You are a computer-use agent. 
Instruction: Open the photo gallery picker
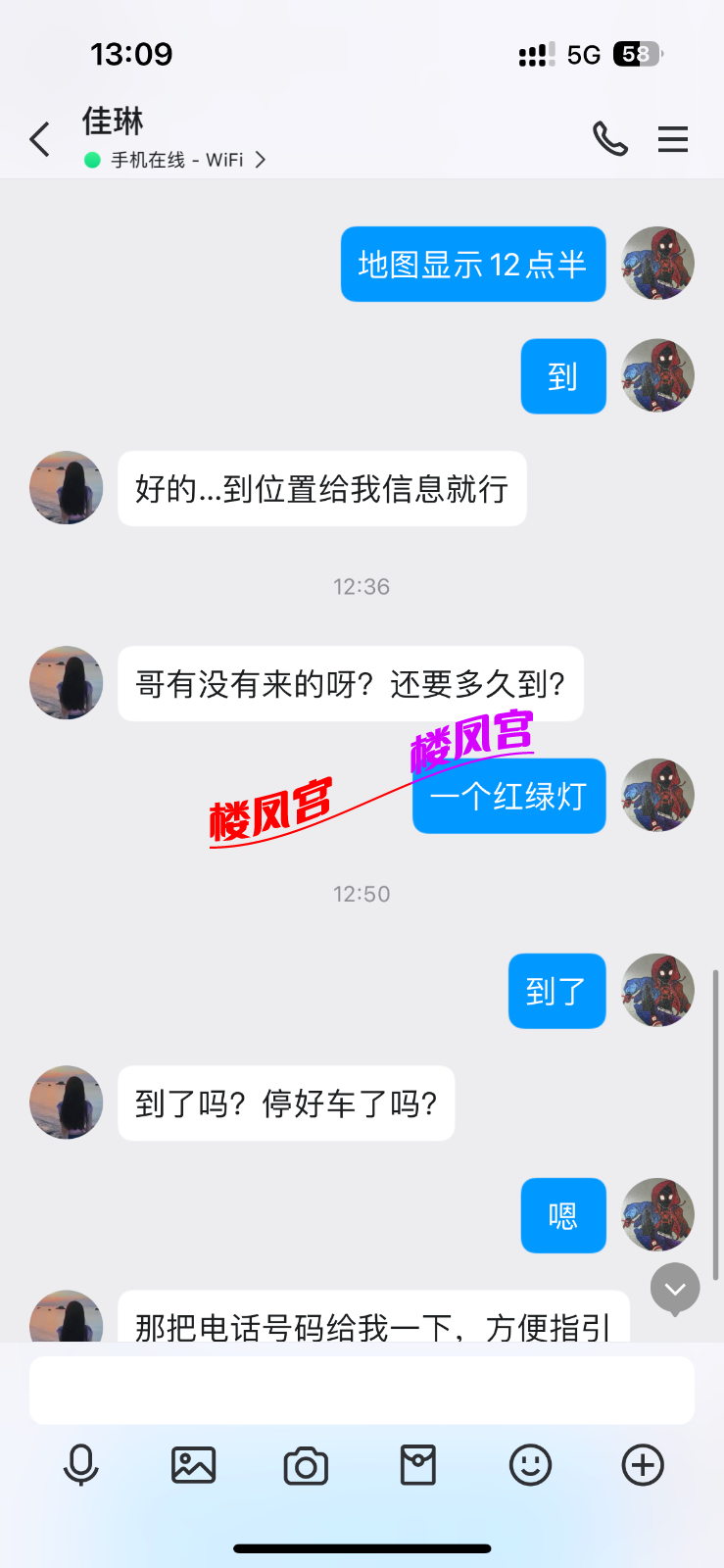click(x=193, y=1466)
